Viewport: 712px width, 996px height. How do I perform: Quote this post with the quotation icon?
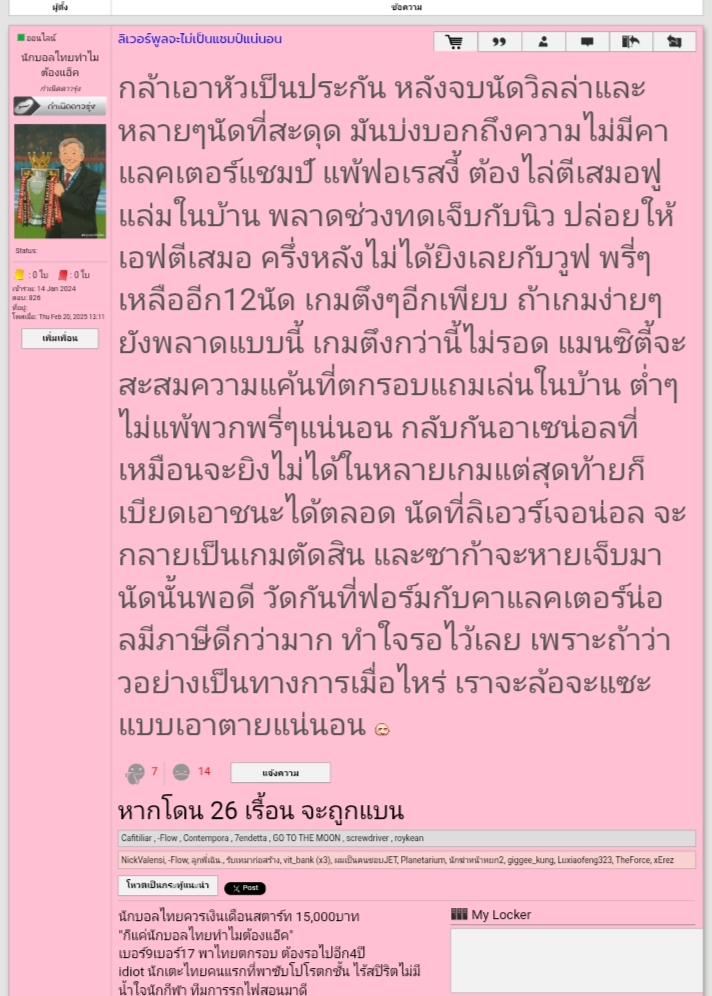(499, 42)
